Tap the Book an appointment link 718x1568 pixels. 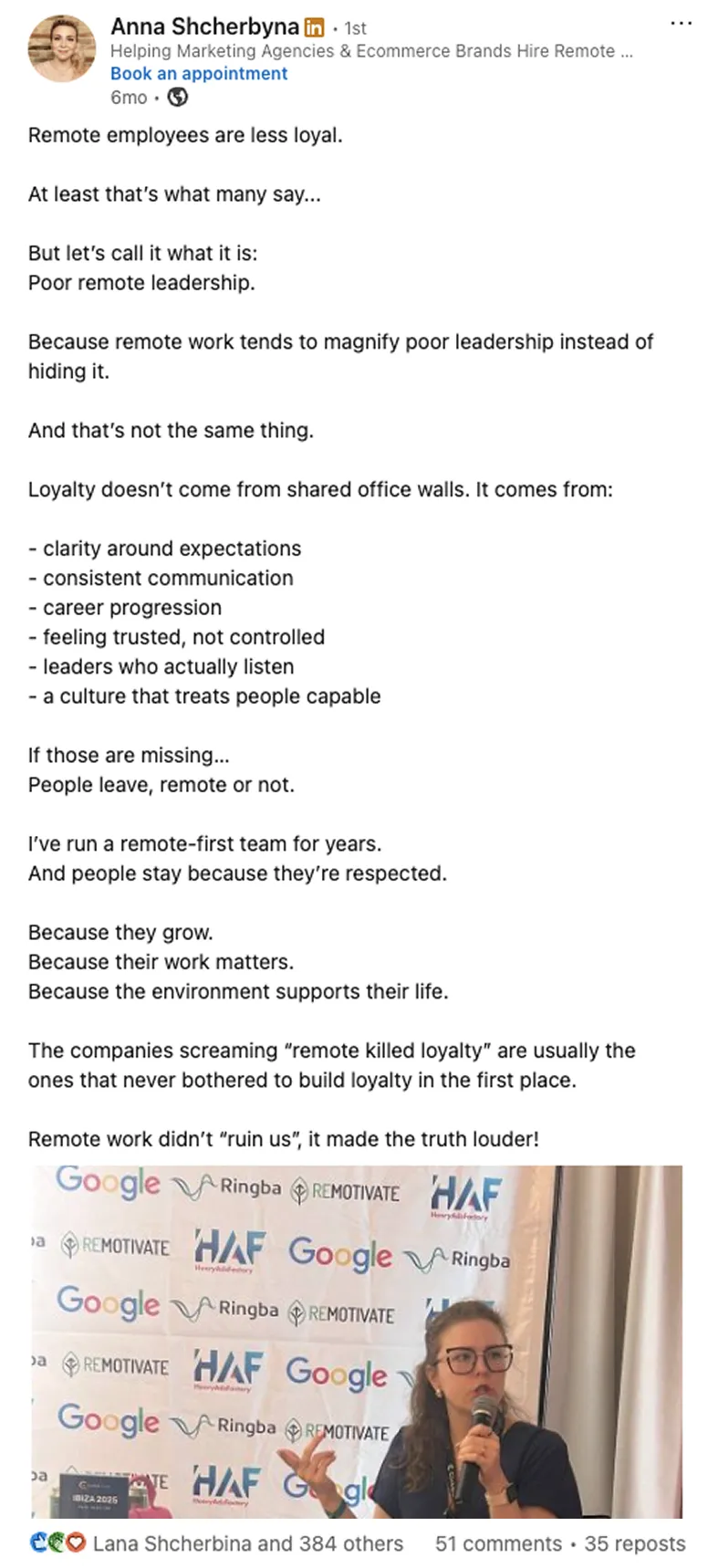199,74
